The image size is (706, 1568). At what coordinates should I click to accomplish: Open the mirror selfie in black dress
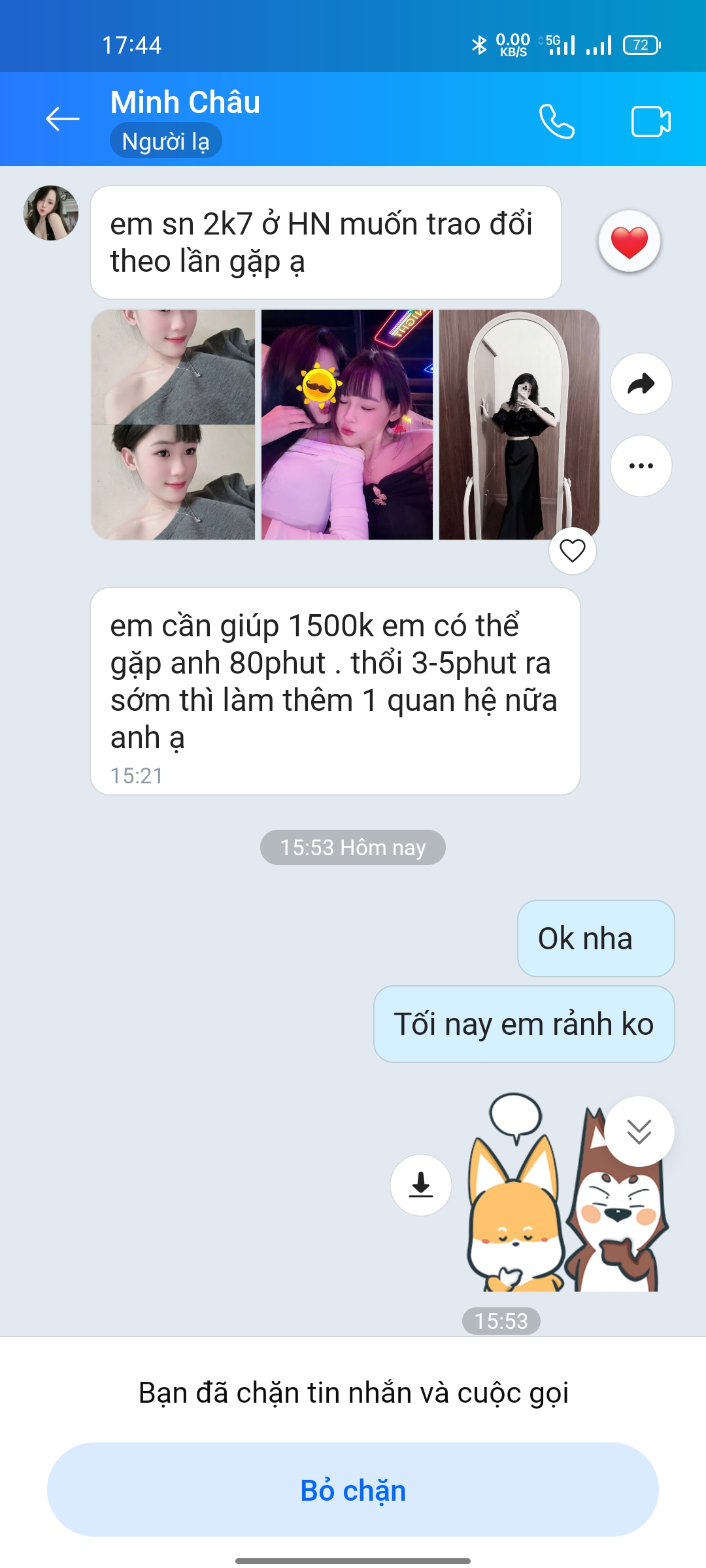coord(519,425)
